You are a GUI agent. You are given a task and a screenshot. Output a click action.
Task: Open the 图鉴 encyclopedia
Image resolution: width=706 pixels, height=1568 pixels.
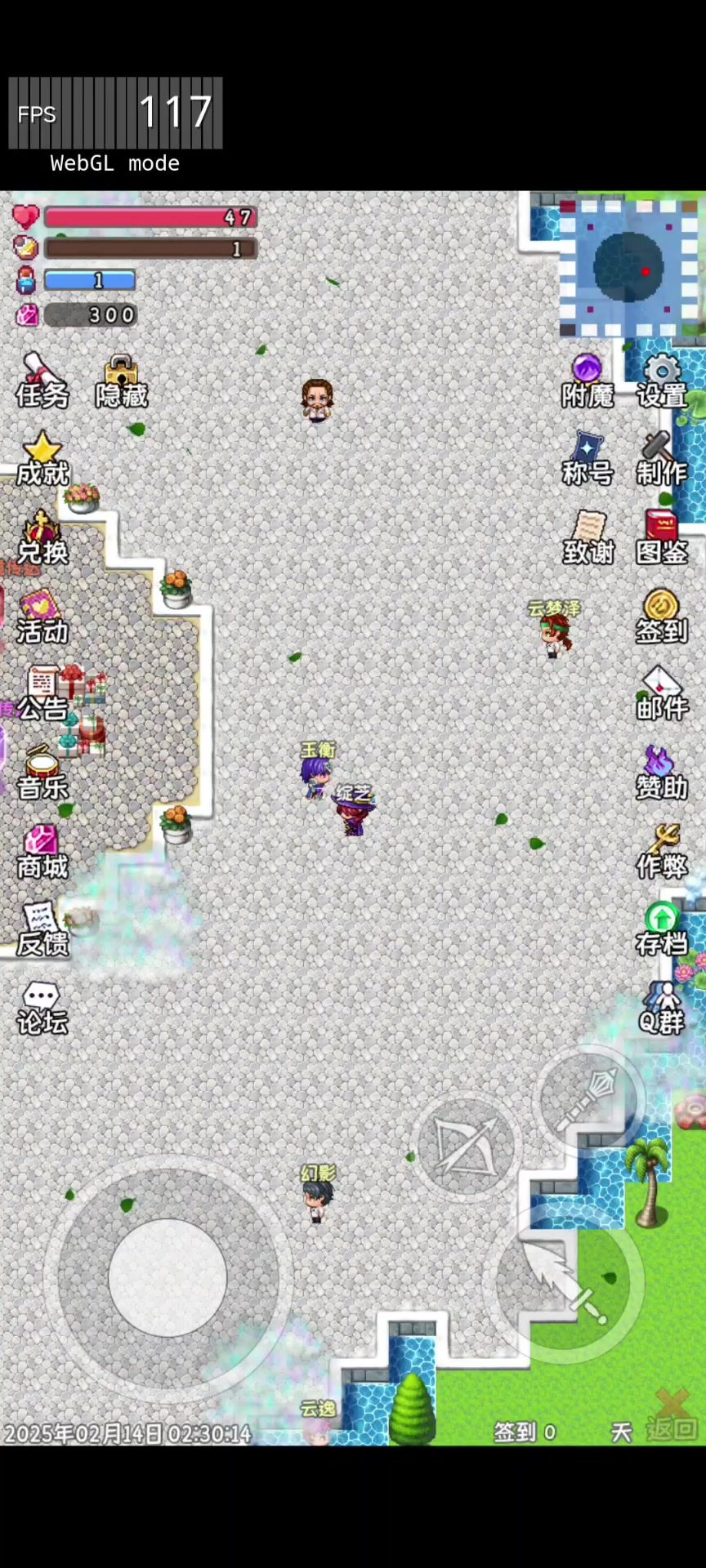pos(662,538)
